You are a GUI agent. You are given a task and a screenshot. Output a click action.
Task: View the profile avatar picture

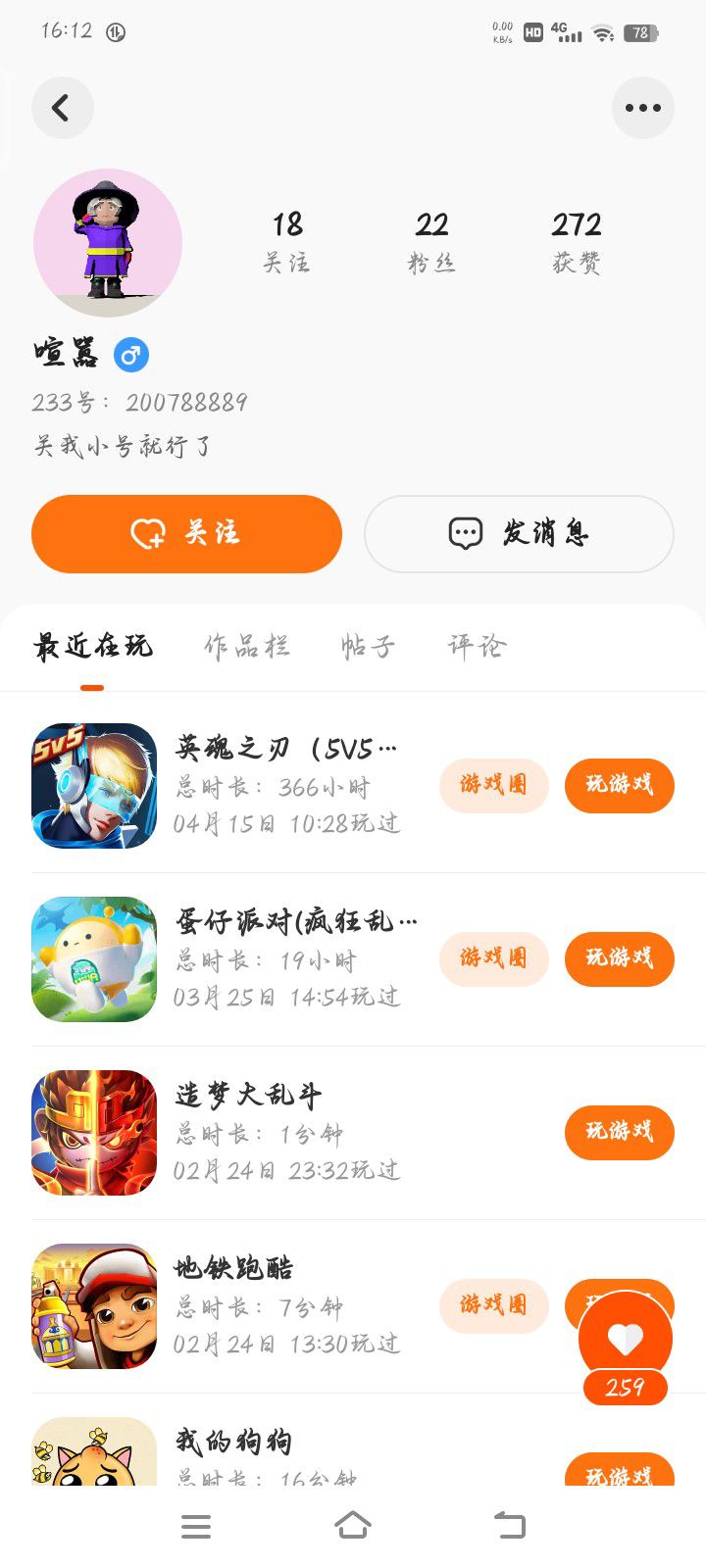(x=108, y=243)
